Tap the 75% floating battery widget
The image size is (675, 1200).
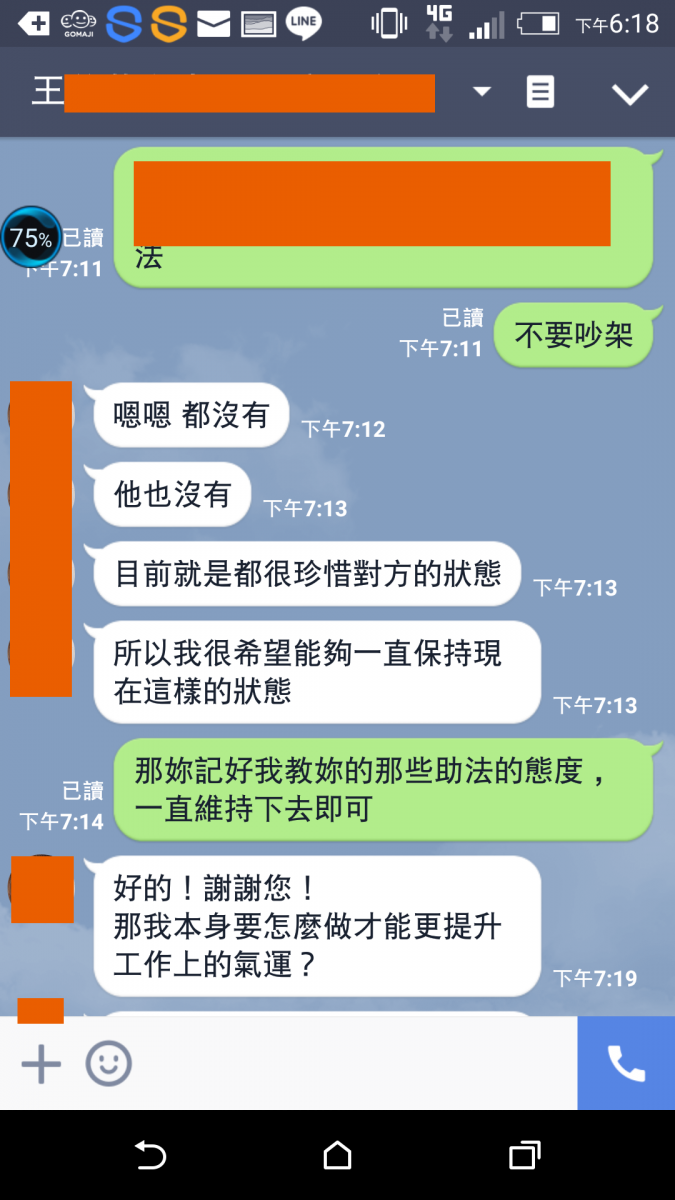point(31,238)
